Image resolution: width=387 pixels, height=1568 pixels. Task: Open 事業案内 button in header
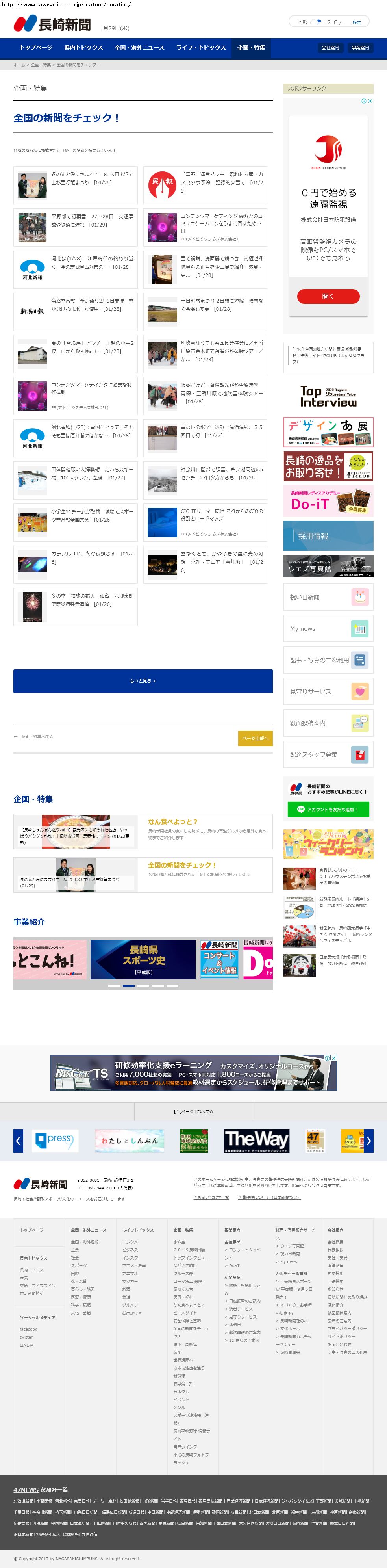coord(360,48)
